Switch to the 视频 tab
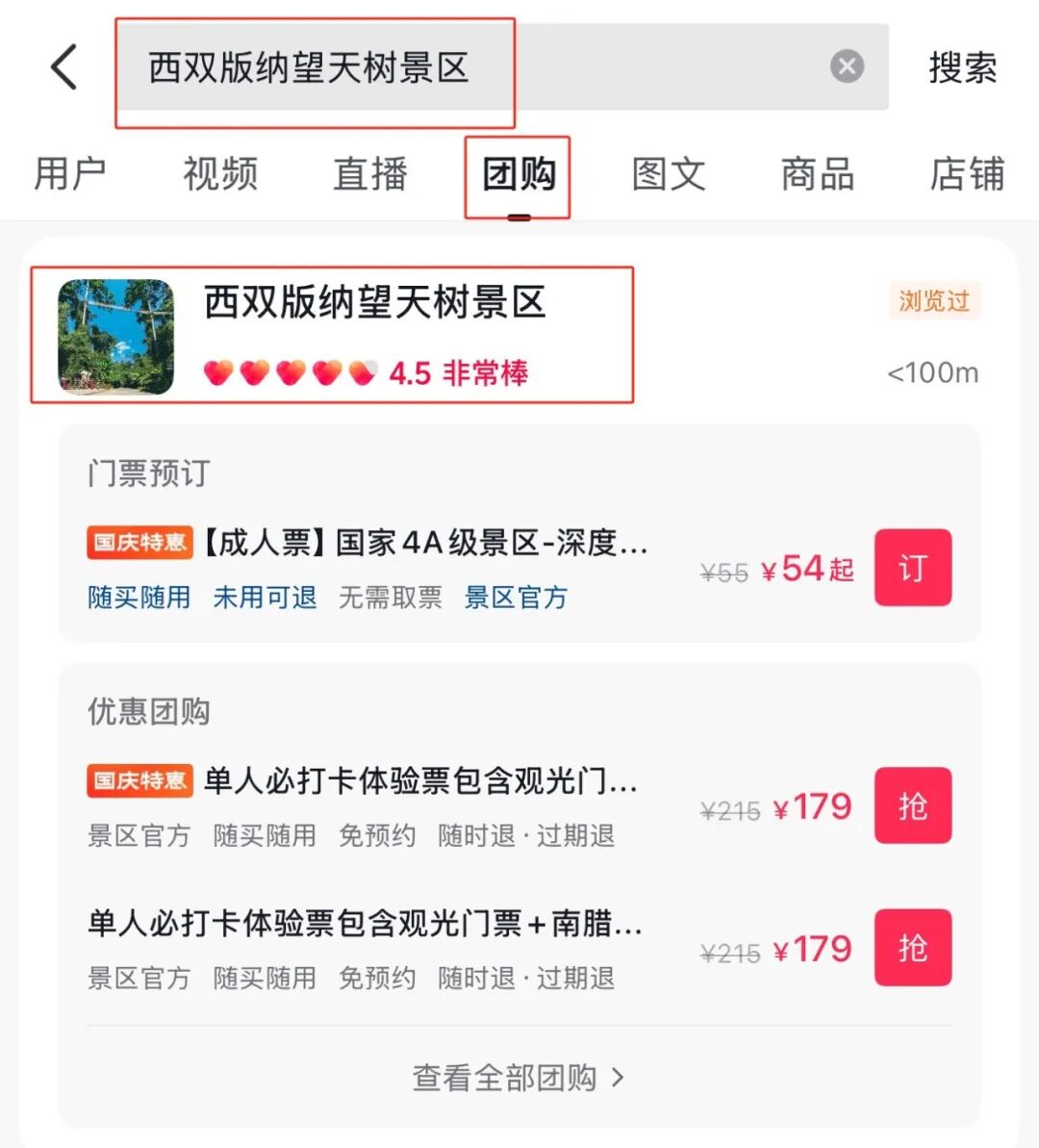This screenshot has width=1039, height=1148. [x=219, y=174]
